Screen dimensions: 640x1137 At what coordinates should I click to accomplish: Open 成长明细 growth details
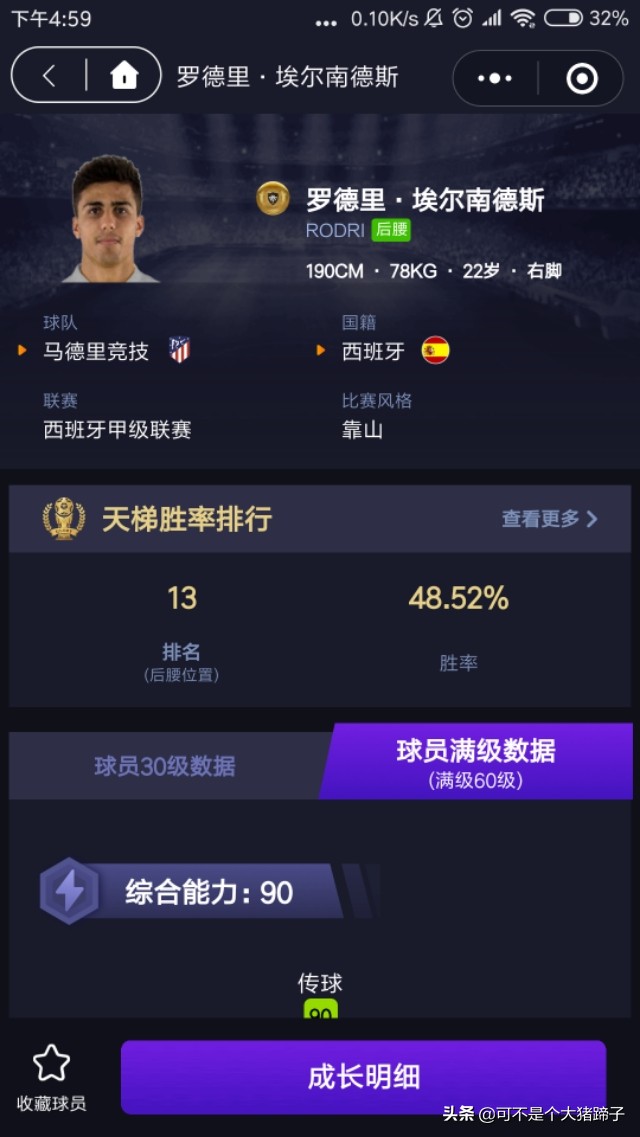[363, 1077]
